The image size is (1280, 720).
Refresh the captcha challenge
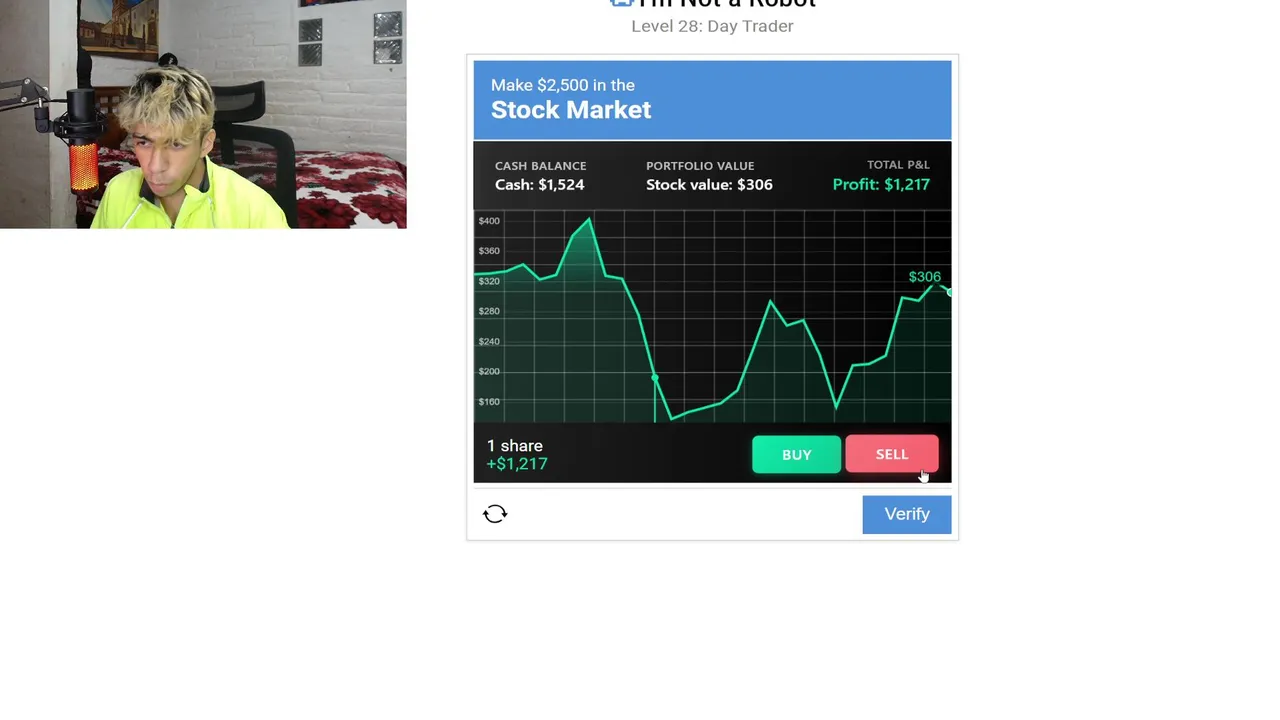495,514
